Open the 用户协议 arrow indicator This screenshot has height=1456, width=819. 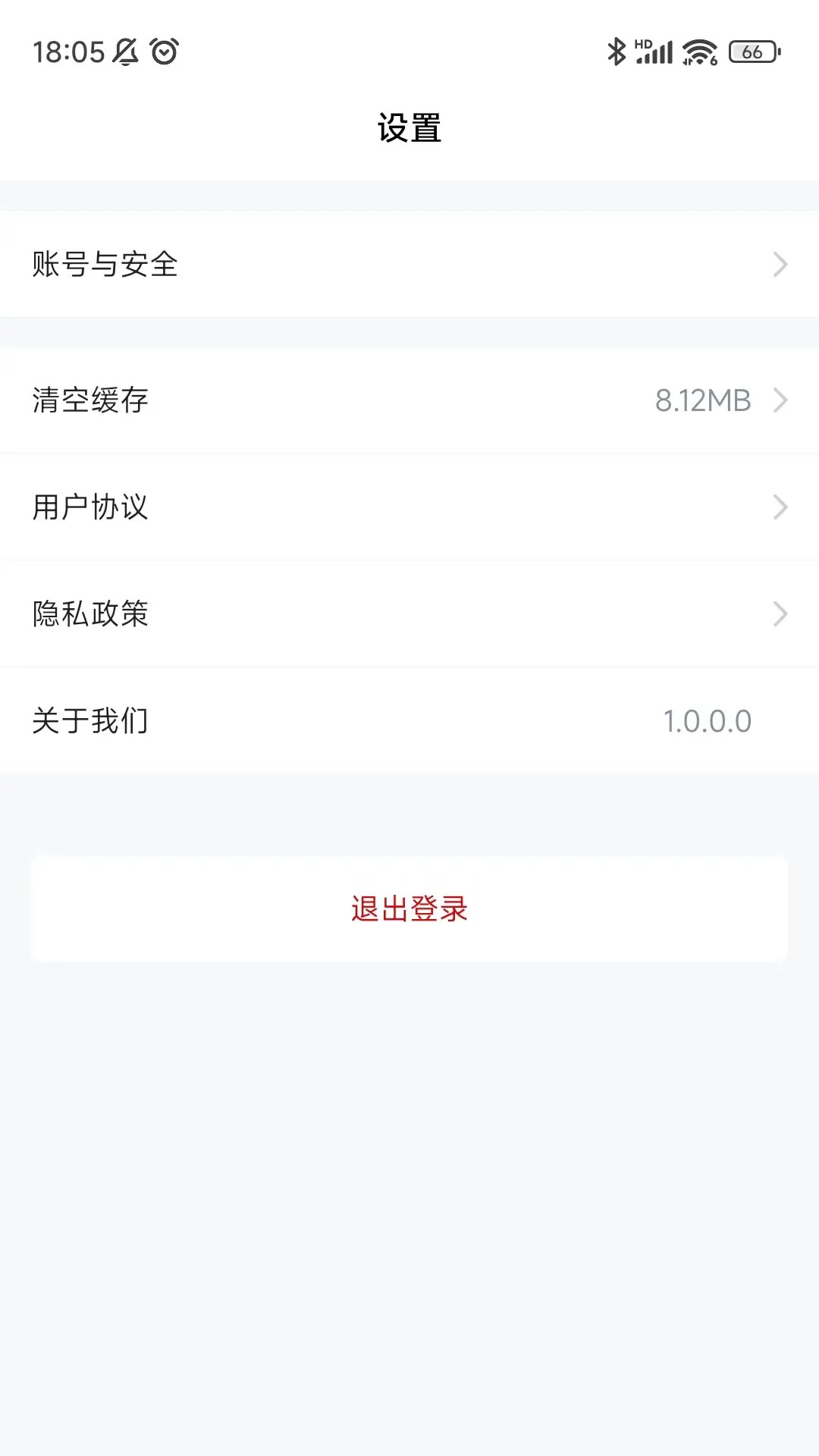(x=780, y=507)
